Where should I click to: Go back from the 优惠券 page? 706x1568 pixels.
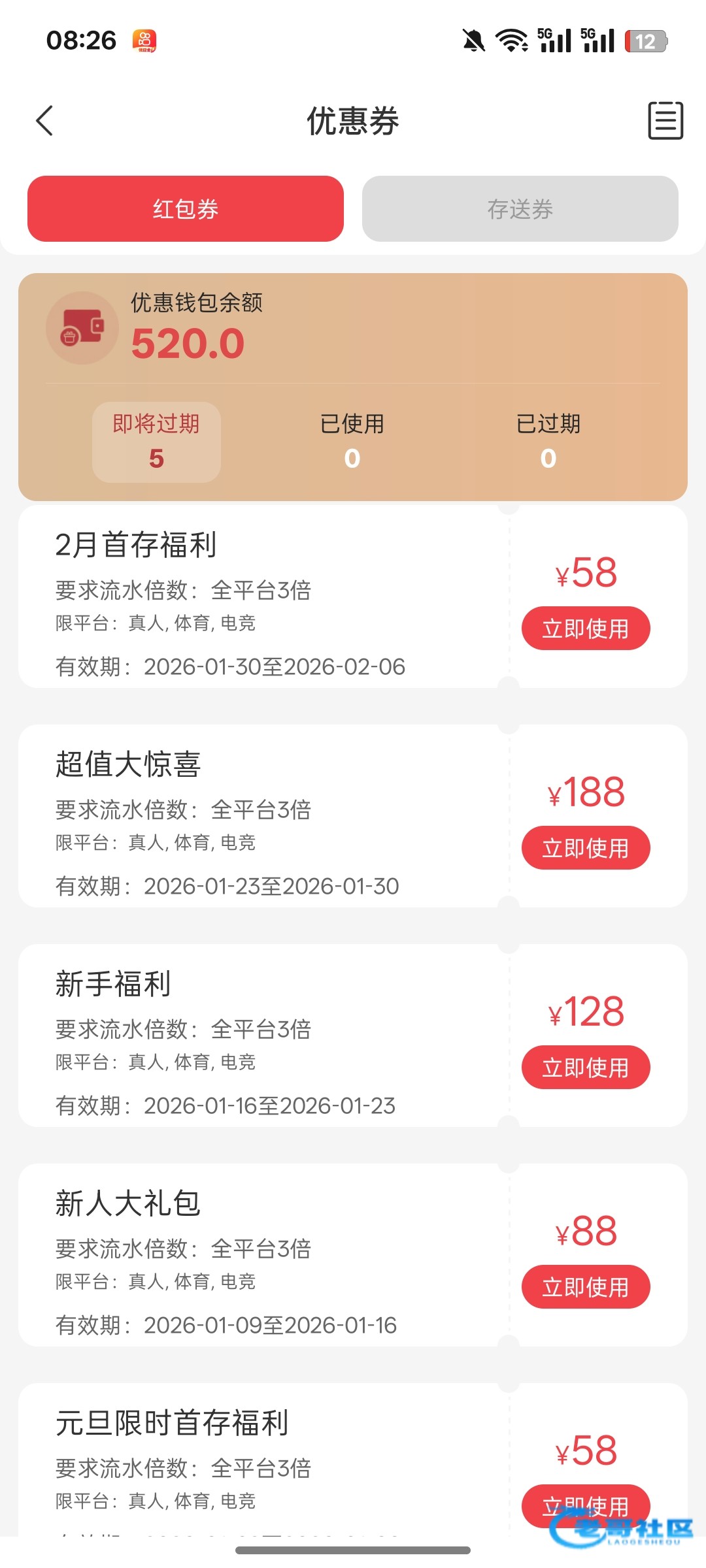click(x=44, y=121)
